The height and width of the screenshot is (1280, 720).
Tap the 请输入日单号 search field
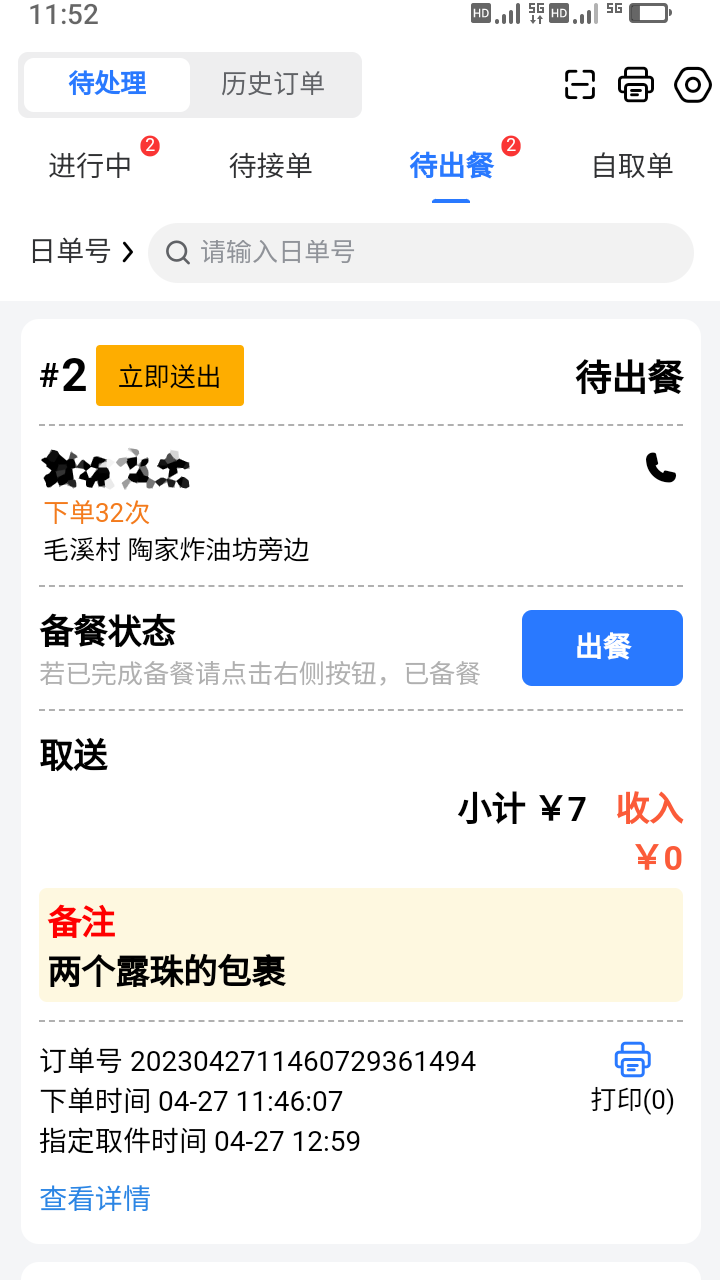pyautogui.click(x=421, y=252)
